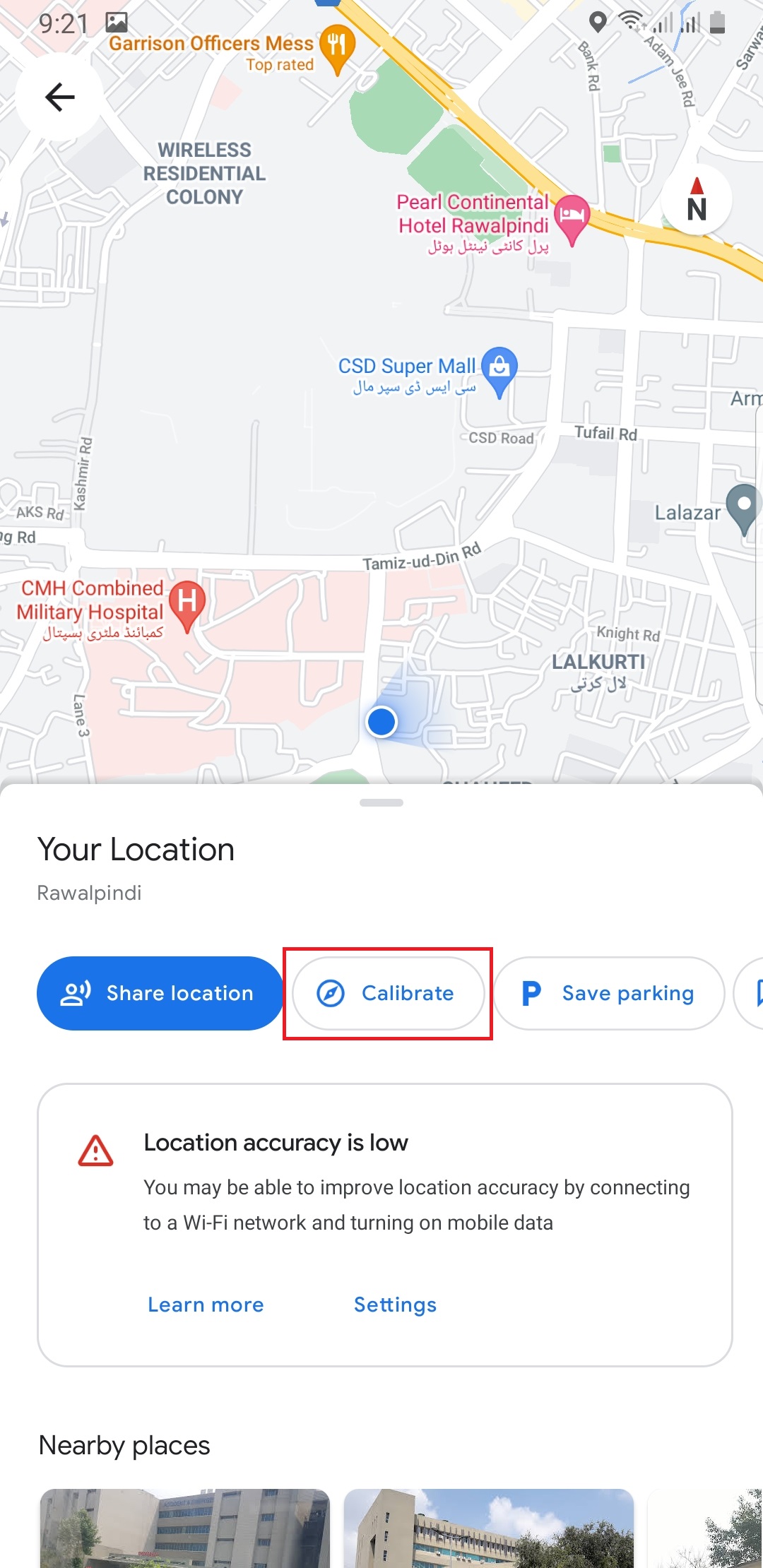Go back using the arrow button
Screen dimensions: 763x1568
click(x=60, y=97)
